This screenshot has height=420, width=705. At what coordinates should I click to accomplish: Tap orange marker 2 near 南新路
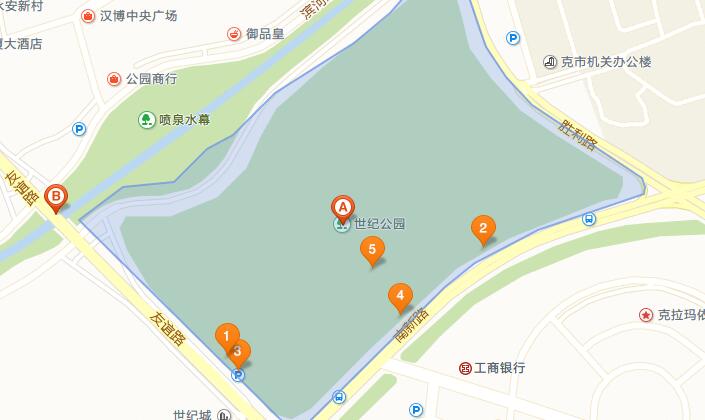(482, 228)
